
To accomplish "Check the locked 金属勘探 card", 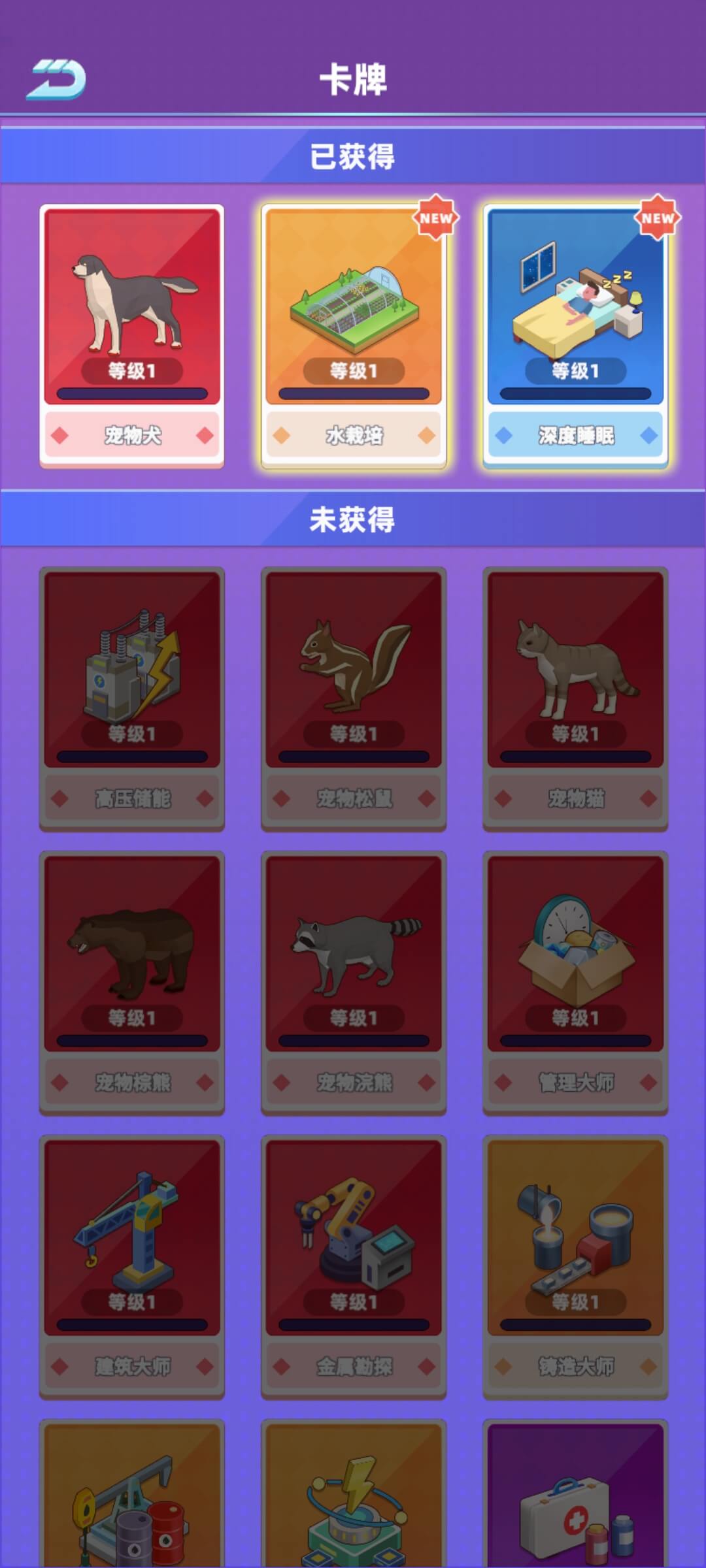I will click(354, 1266).
